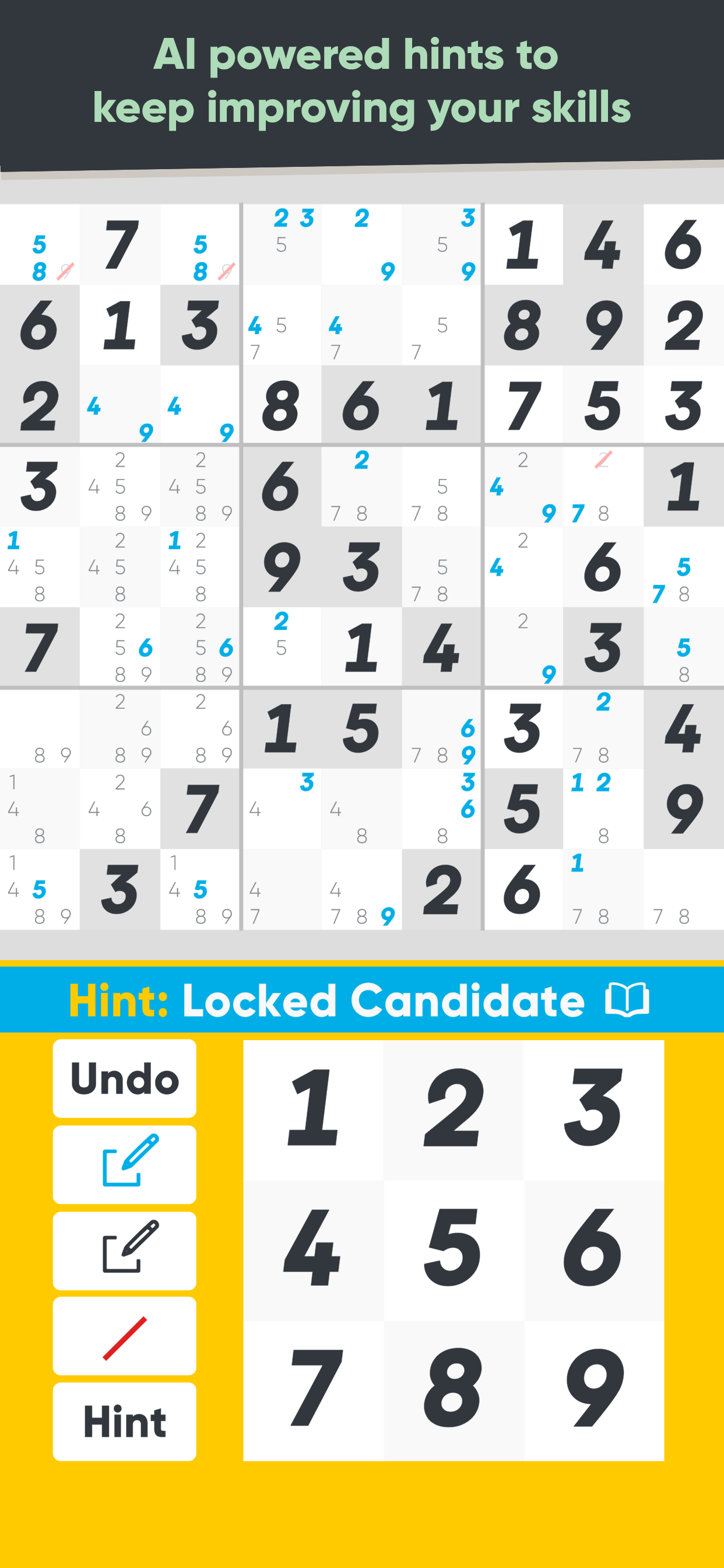The width and height of the screenshot is (724, 1568).
Task: Select keypad number 9
Action: click(x=594, y=1390)
